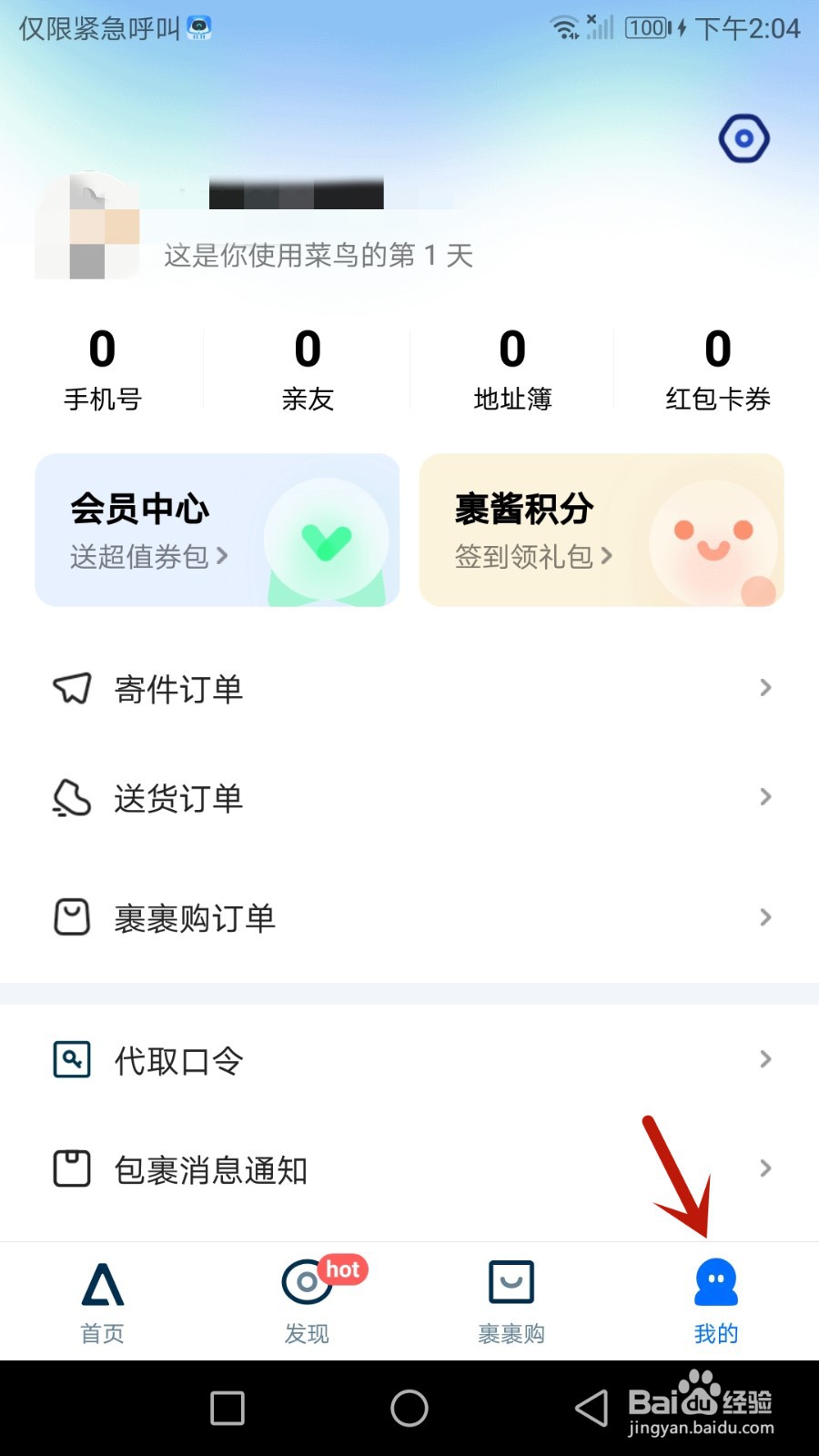
Task: Tap the 包裹消息通知 package icon
Action: coord(72,1169)
